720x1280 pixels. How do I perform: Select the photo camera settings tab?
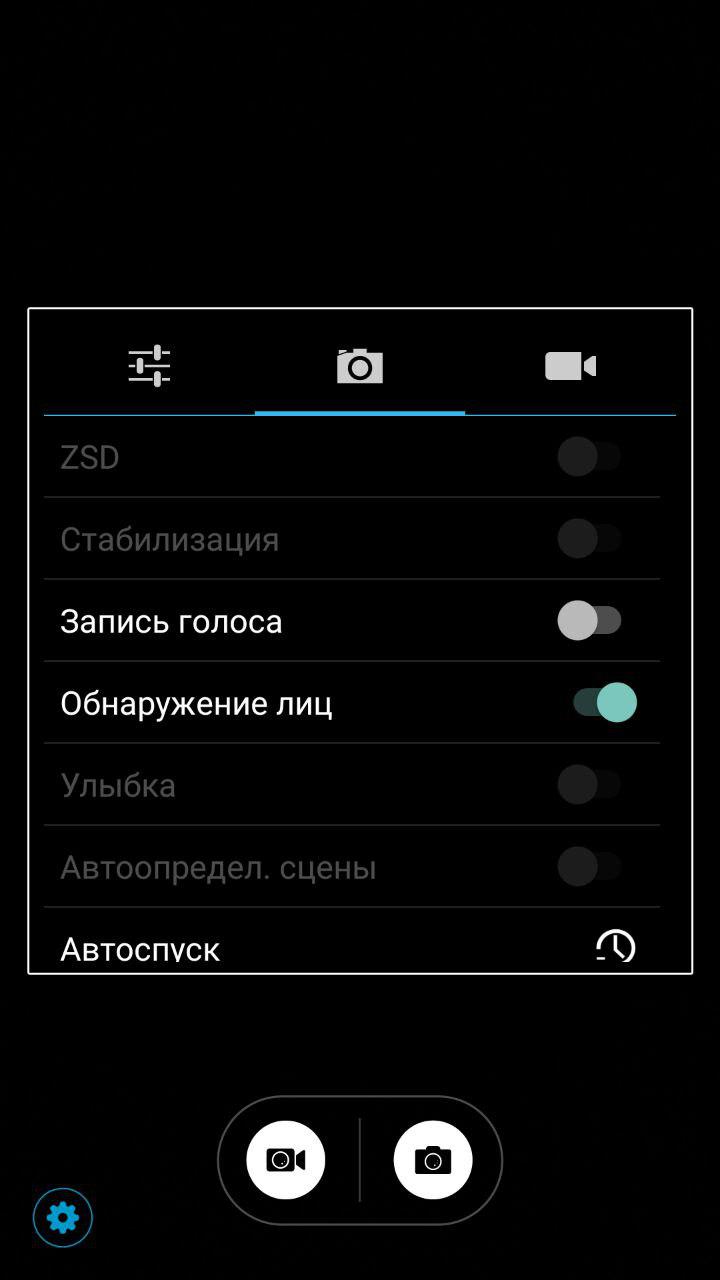360,366
